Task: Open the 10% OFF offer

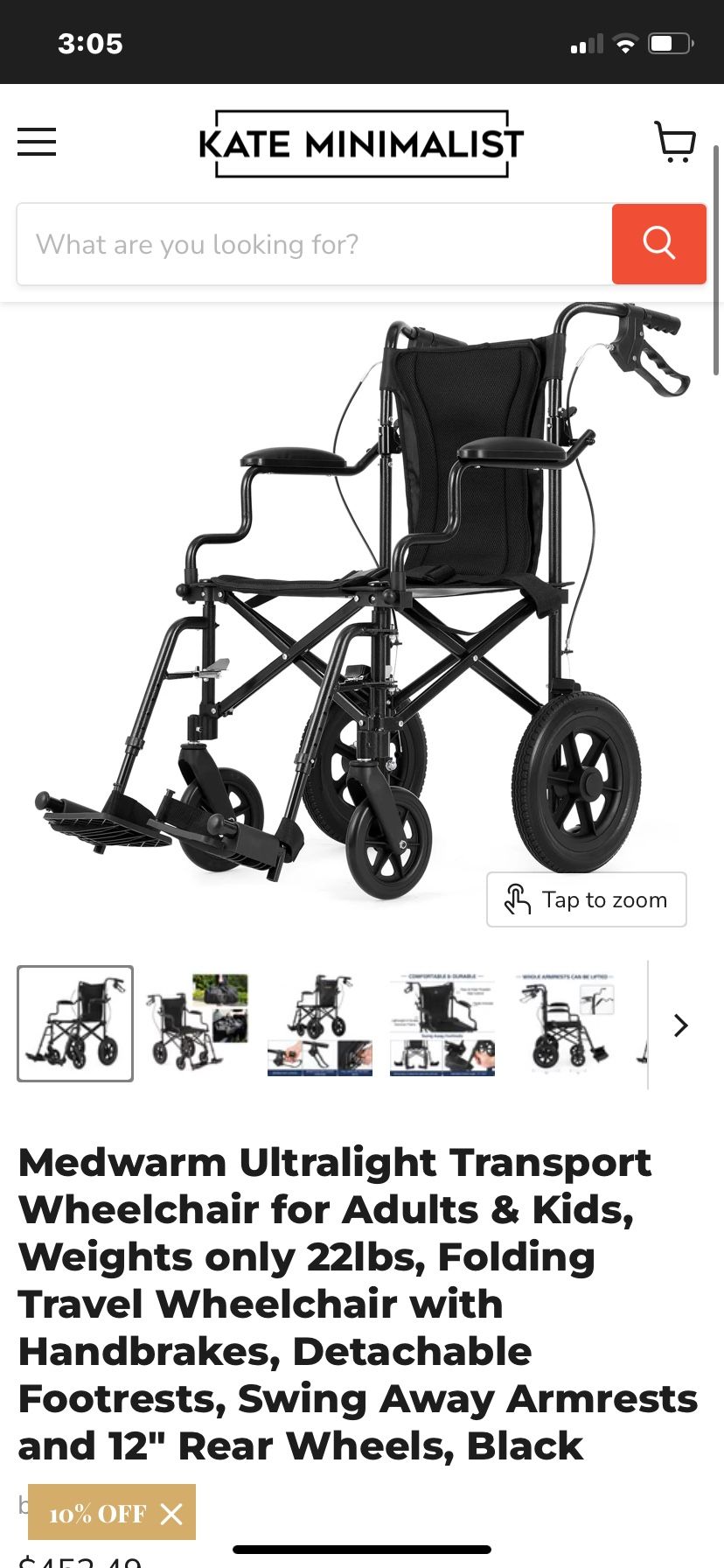Action: 97,1514
